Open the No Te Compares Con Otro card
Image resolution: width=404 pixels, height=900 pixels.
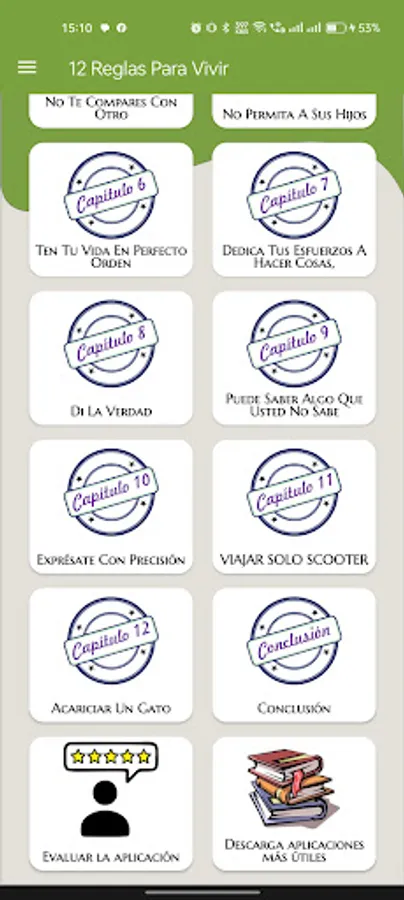click(111, 110)
